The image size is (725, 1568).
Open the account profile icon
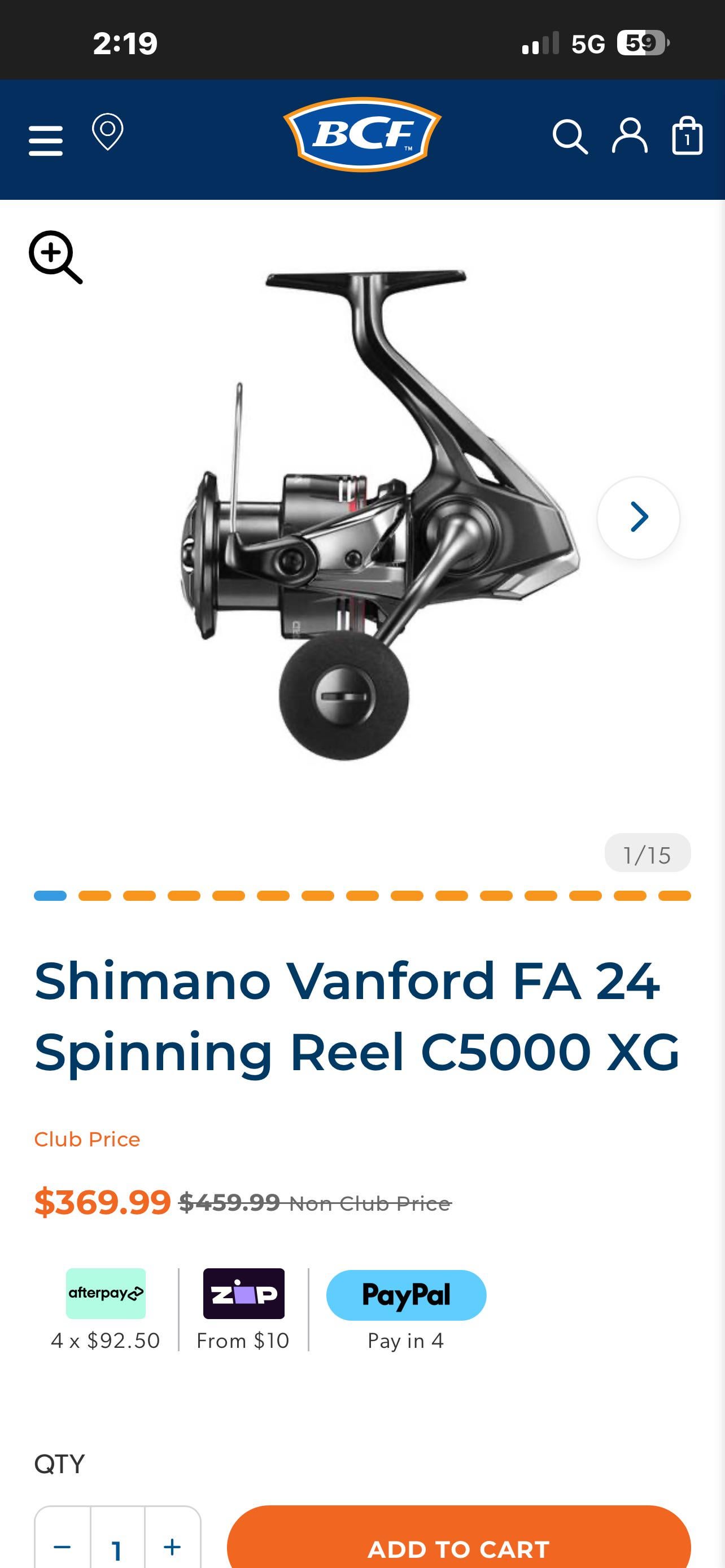point(630,135)
